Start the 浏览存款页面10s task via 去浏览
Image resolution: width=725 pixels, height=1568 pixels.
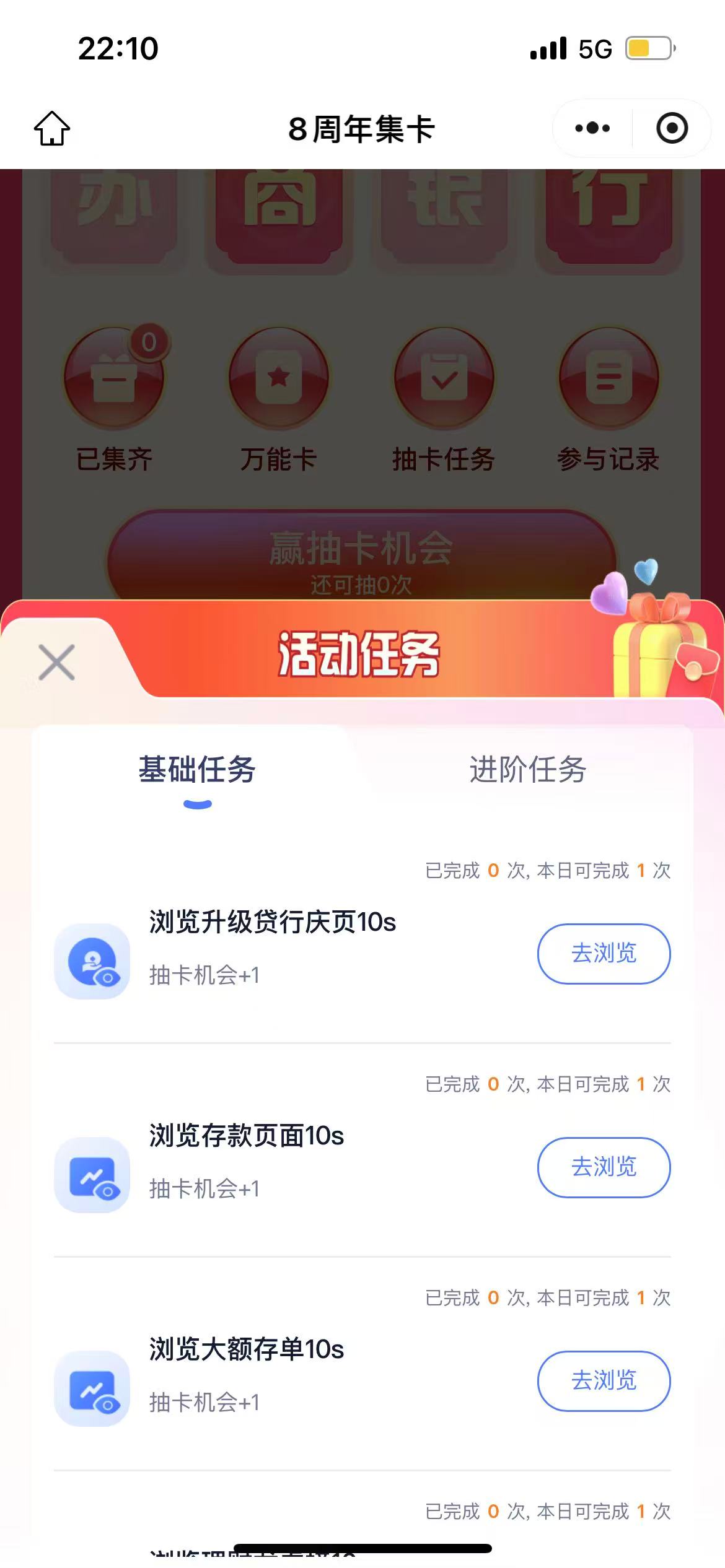coord(604,1167)
